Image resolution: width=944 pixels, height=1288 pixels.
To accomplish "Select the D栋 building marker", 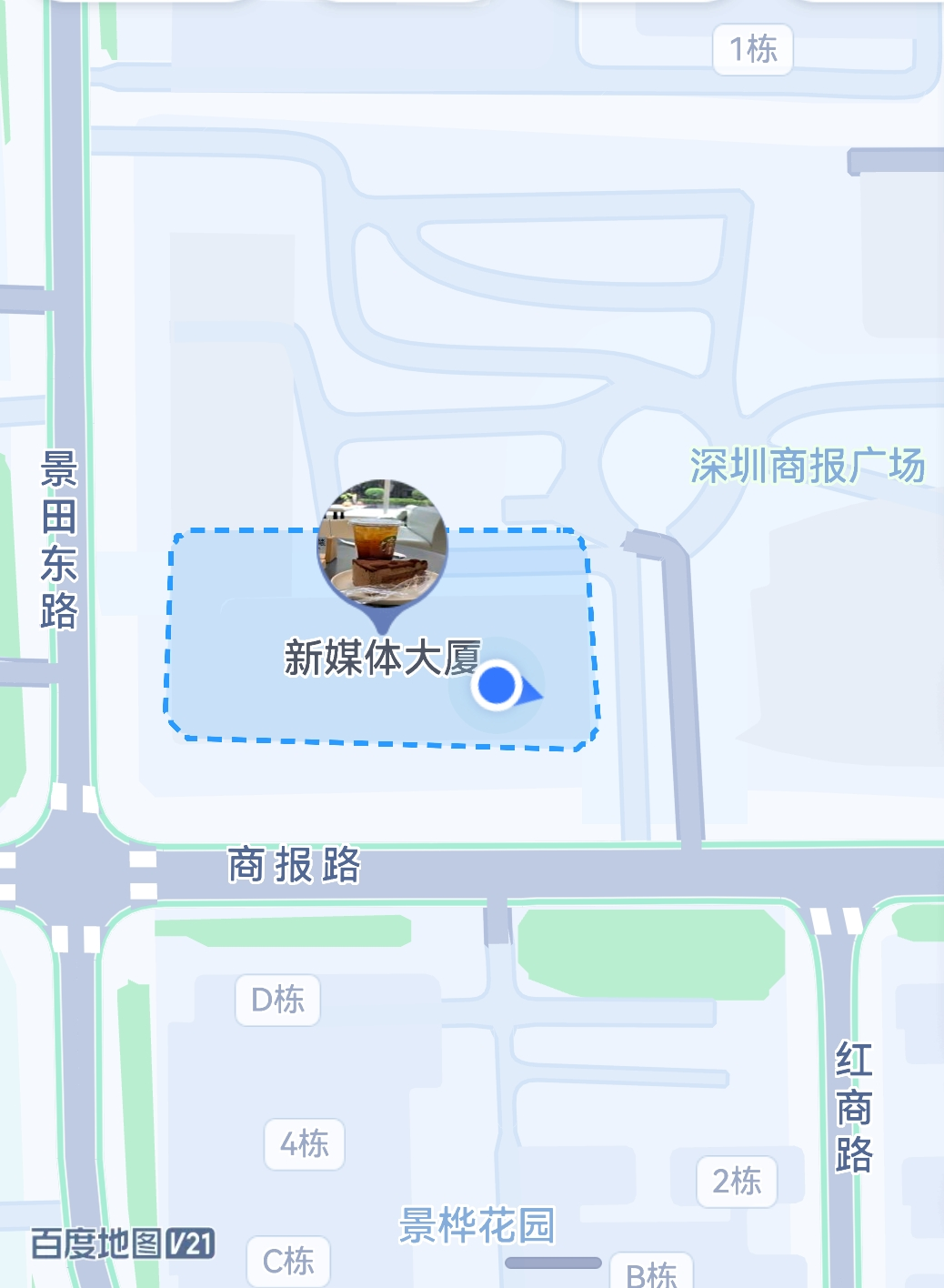I will 277,1000.
